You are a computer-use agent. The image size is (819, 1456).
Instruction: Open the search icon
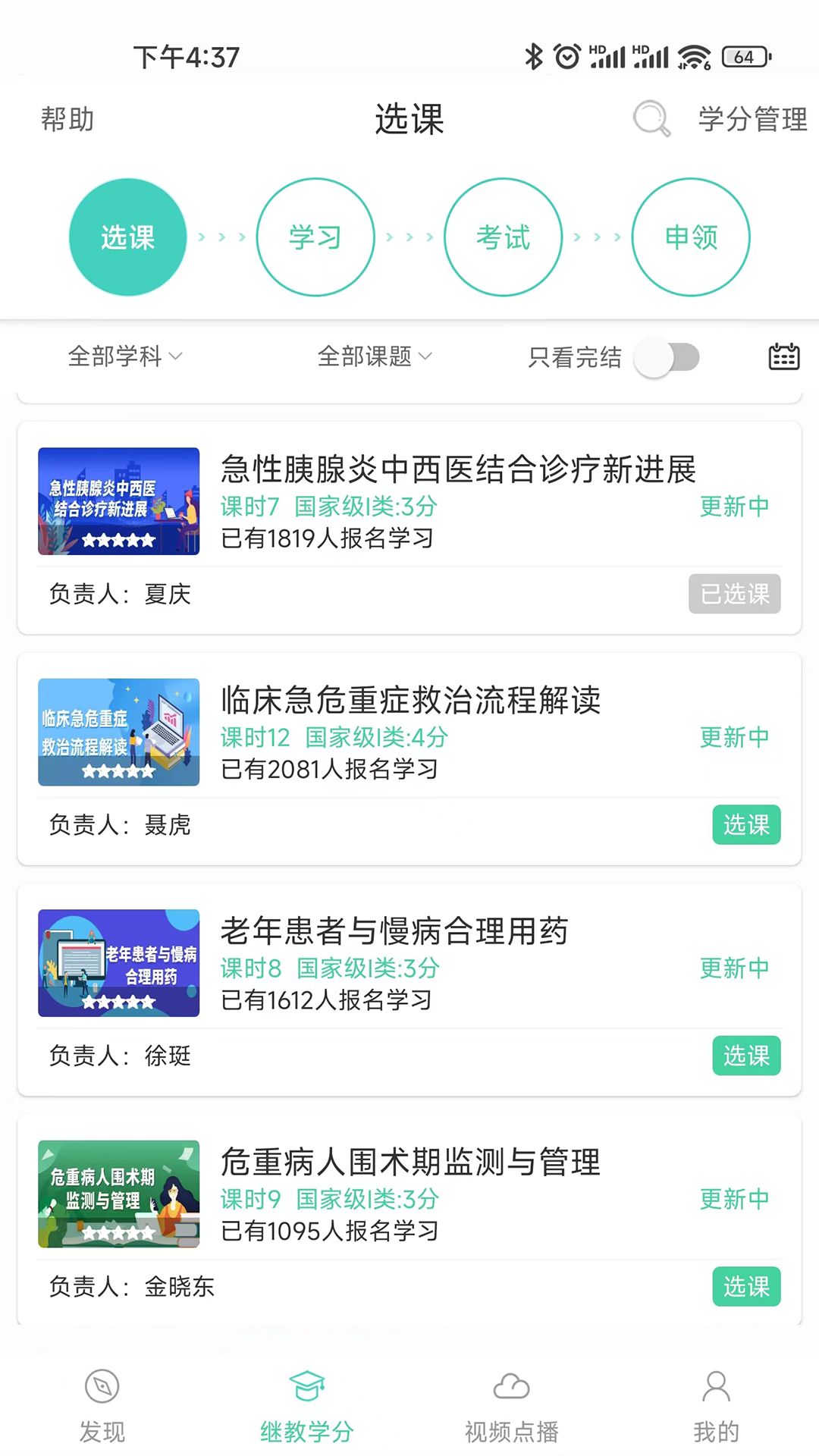[651, 120]
